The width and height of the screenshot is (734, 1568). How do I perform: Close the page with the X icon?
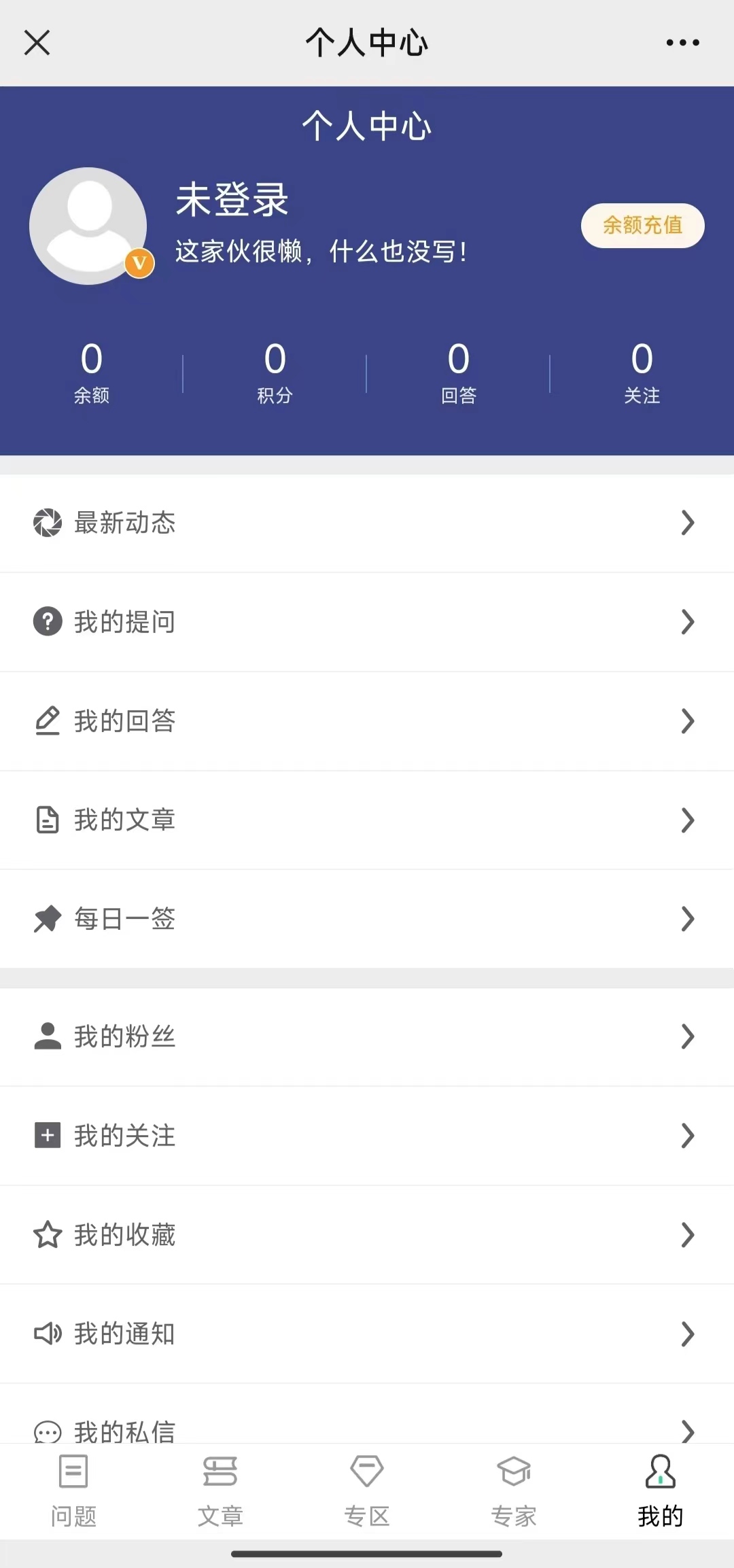click(x=37, y=42)
